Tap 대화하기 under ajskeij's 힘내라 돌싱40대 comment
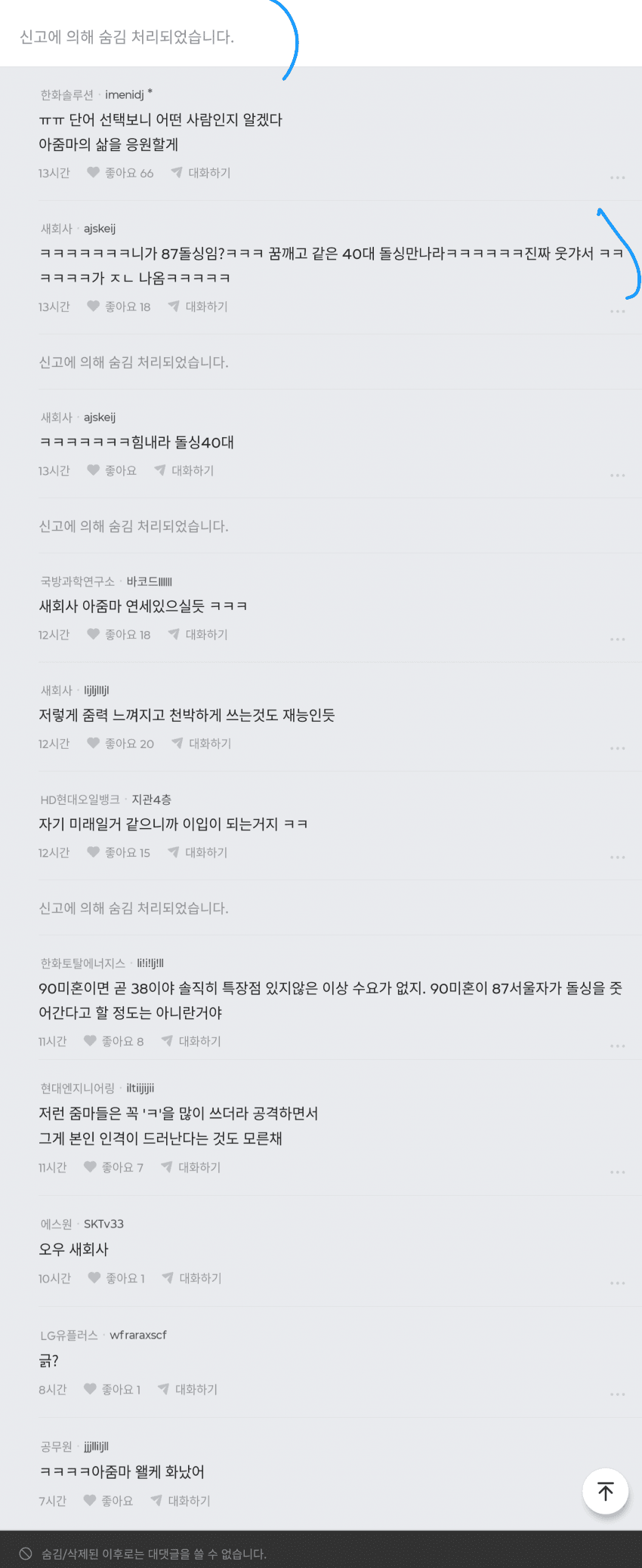 click(184, 470)
